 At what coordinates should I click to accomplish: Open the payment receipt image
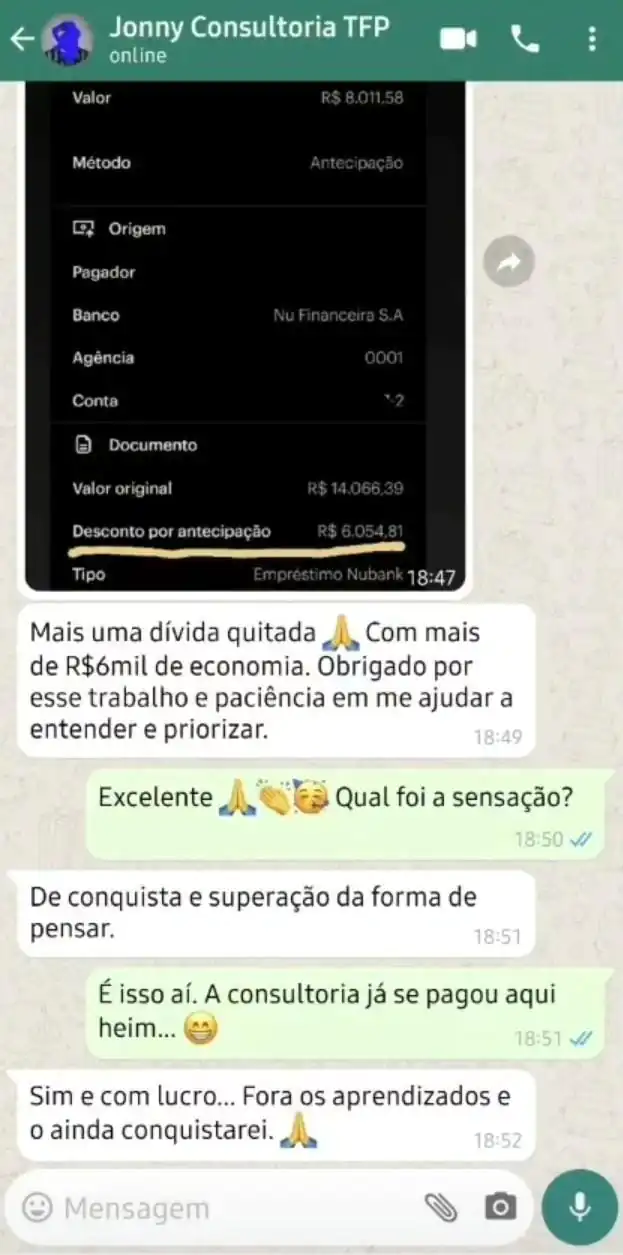245,330
